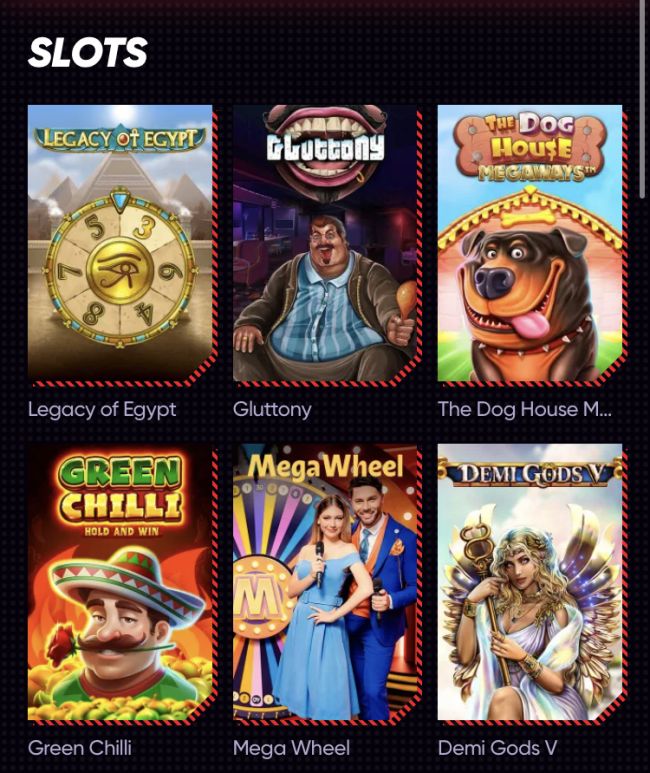Viewport: 650px width, 773px height.
Task: Launch the Gluttony slot game
Action: 326,243
